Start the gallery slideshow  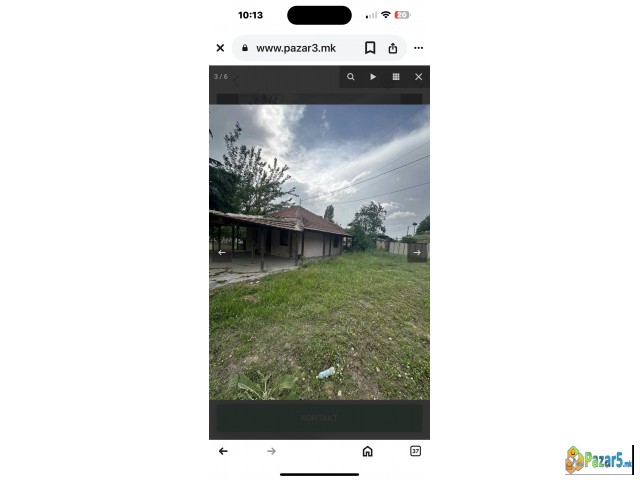(x=373, y=77)
